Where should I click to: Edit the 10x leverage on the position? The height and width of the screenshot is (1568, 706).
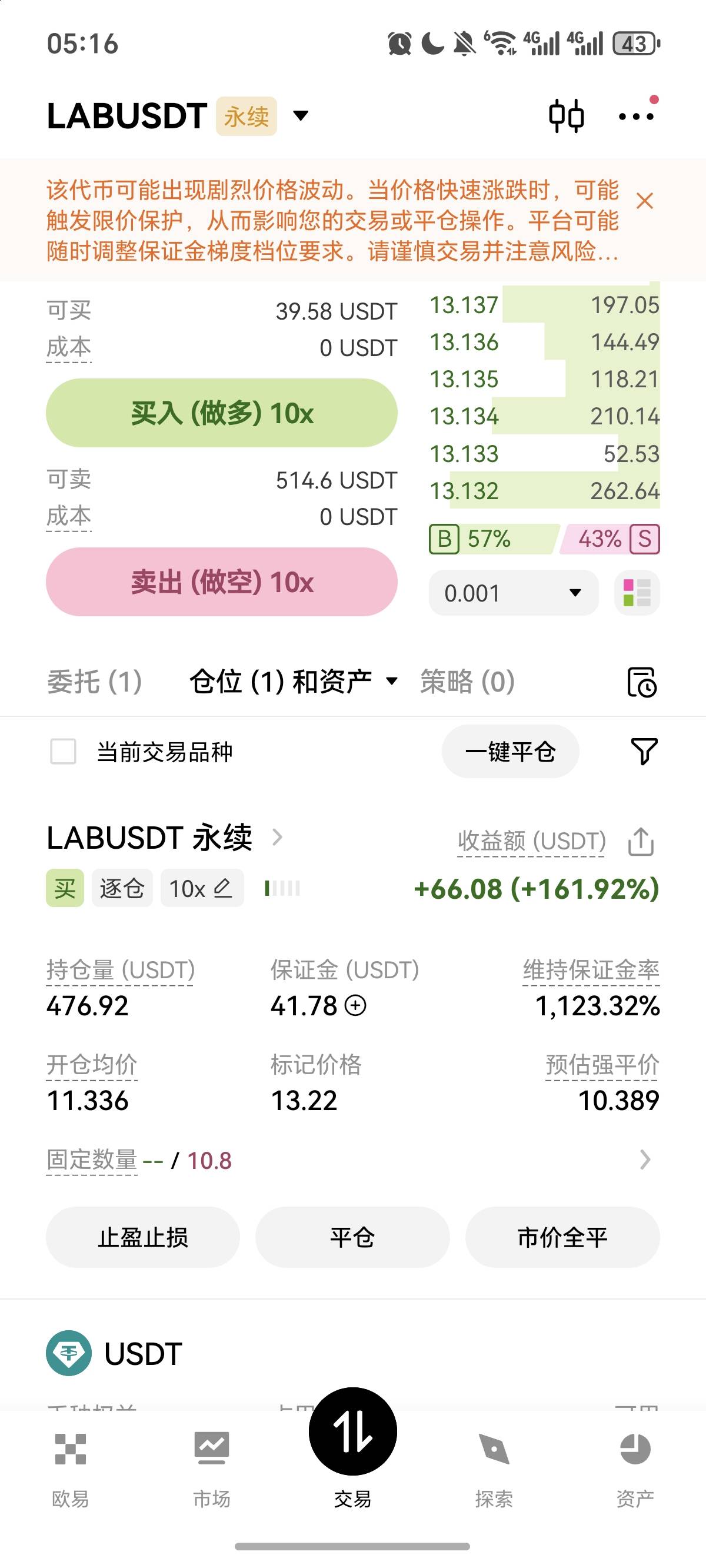click(x=202, y=889)
